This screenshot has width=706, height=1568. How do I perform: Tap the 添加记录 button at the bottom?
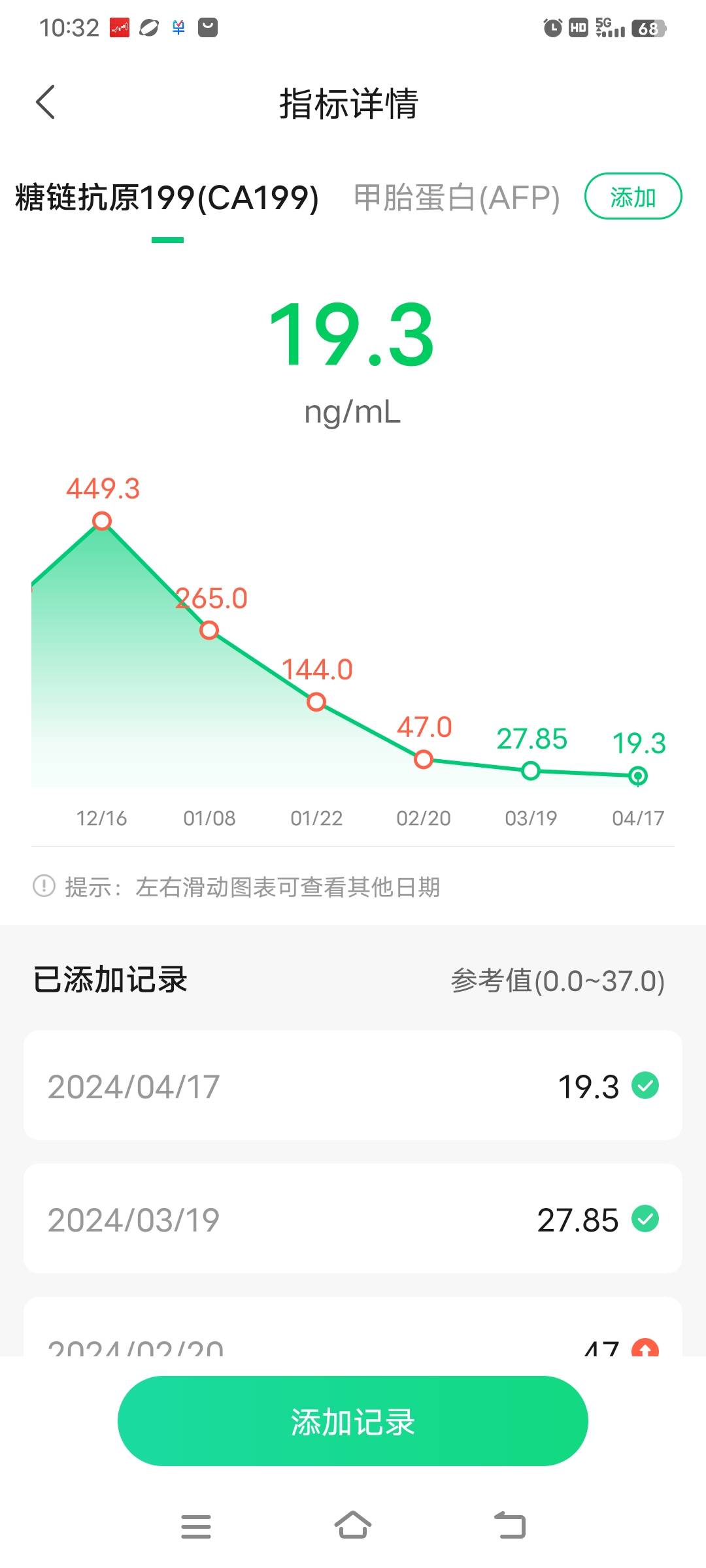coord(353,1420)
